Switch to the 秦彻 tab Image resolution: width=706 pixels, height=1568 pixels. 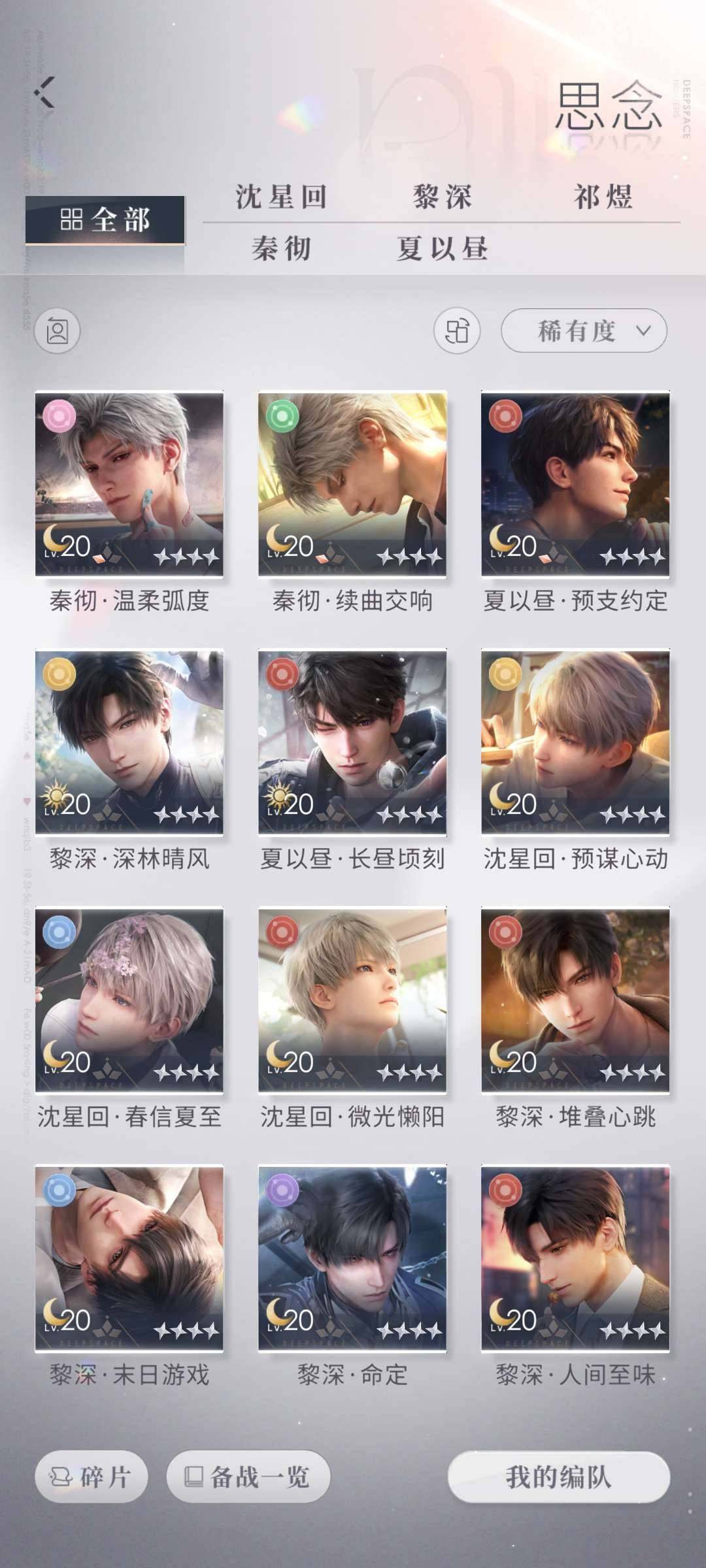coord(281,248)
